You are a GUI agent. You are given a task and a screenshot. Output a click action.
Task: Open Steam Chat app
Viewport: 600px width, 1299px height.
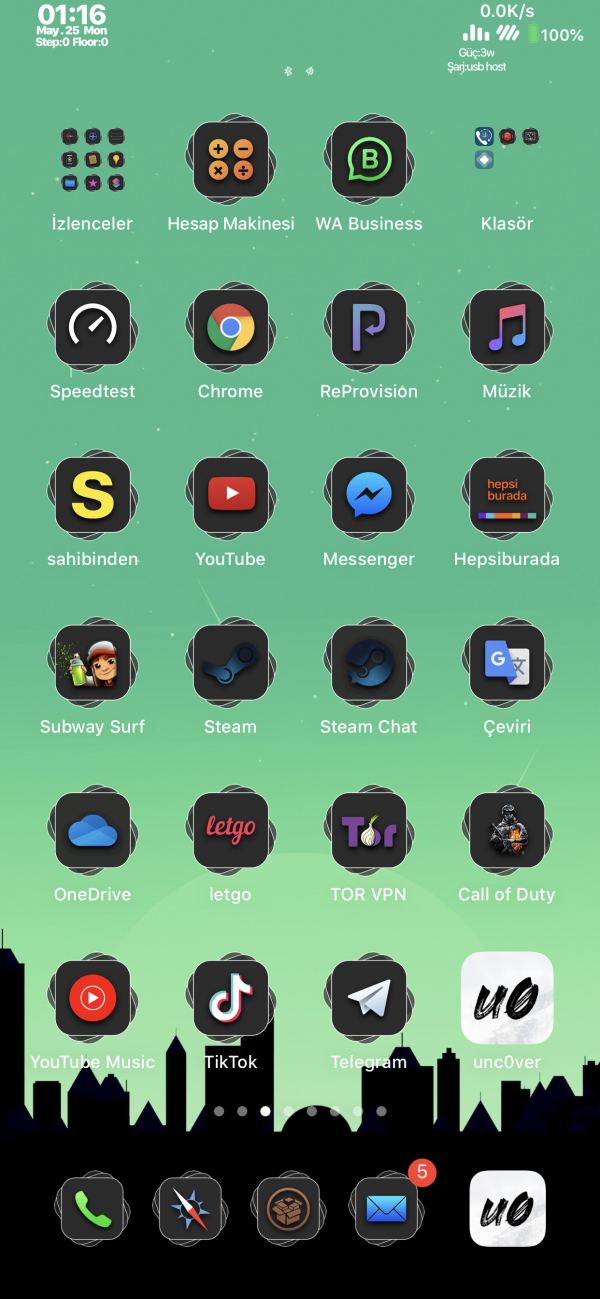(x=369, y=663)
